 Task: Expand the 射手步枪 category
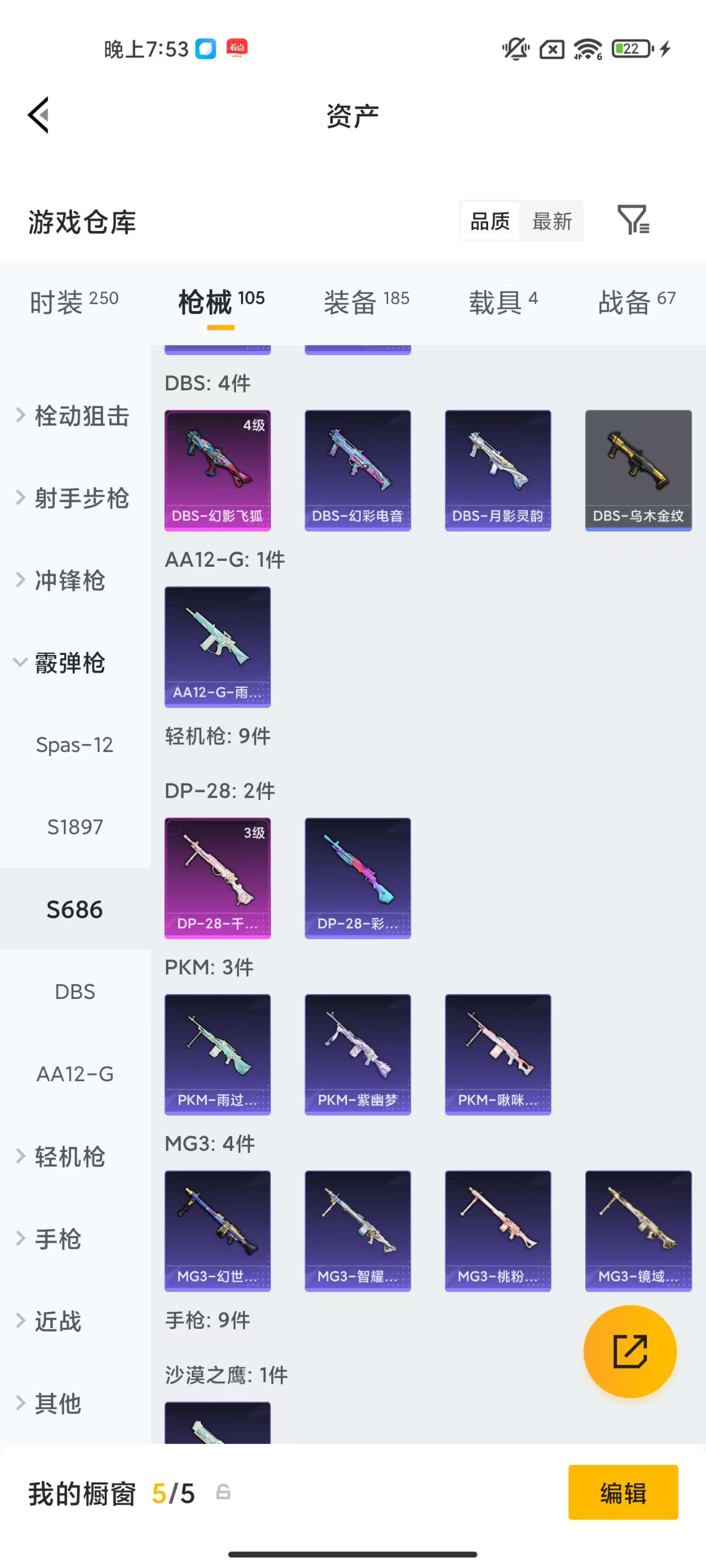pos(73,498)
